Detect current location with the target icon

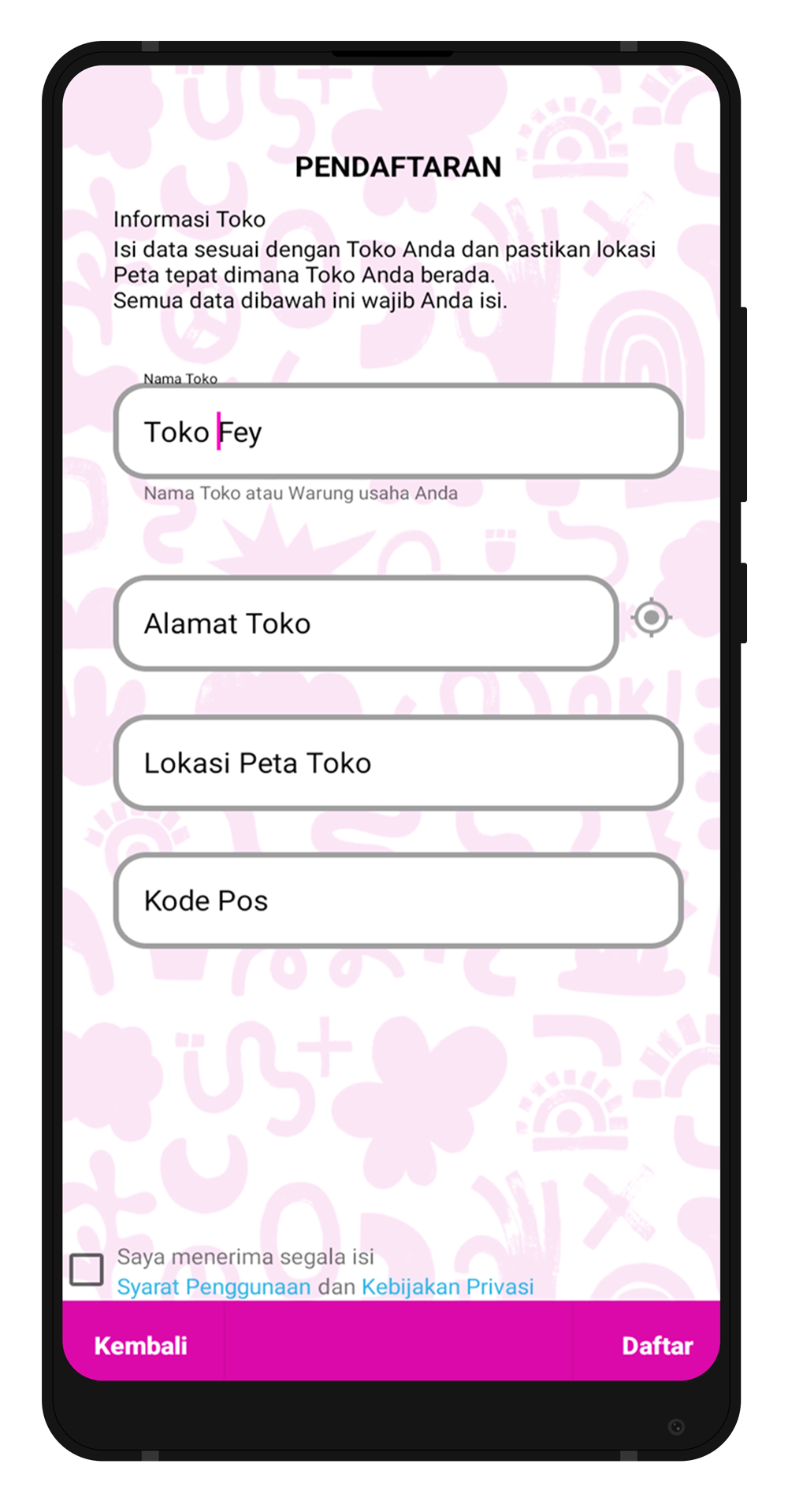coord(651,618)
